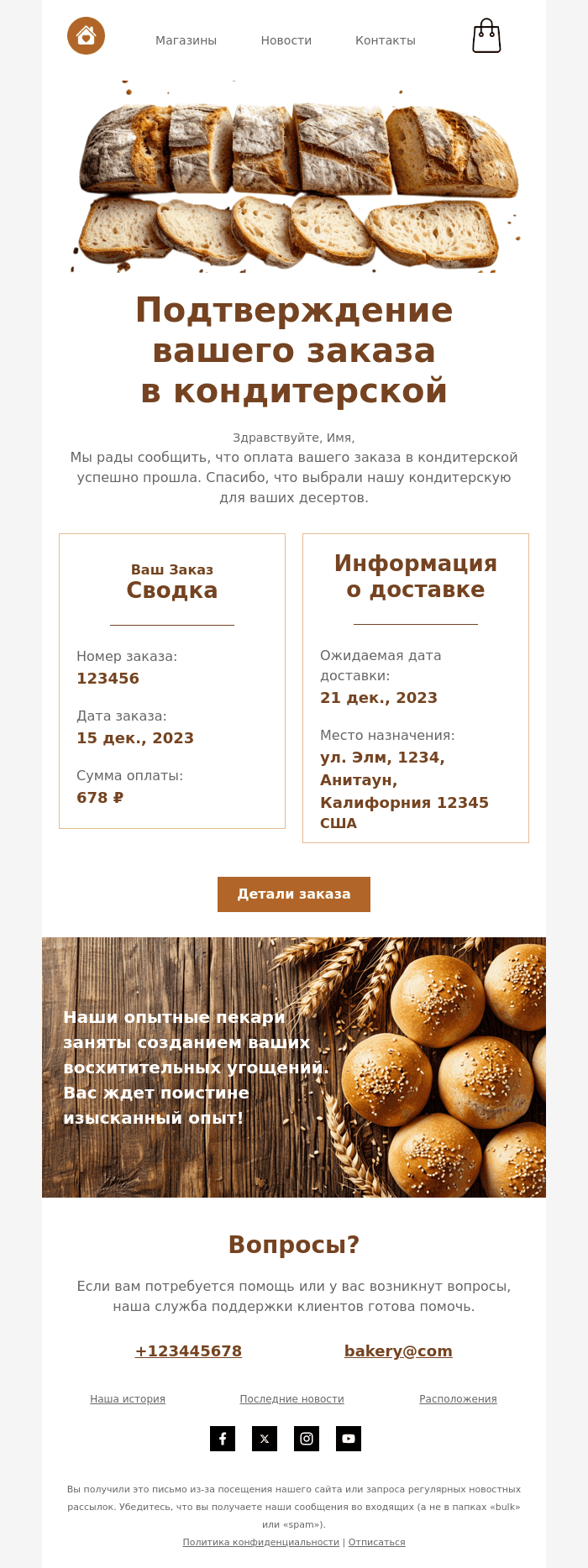Open the Последние новости link

(291, 1399)
